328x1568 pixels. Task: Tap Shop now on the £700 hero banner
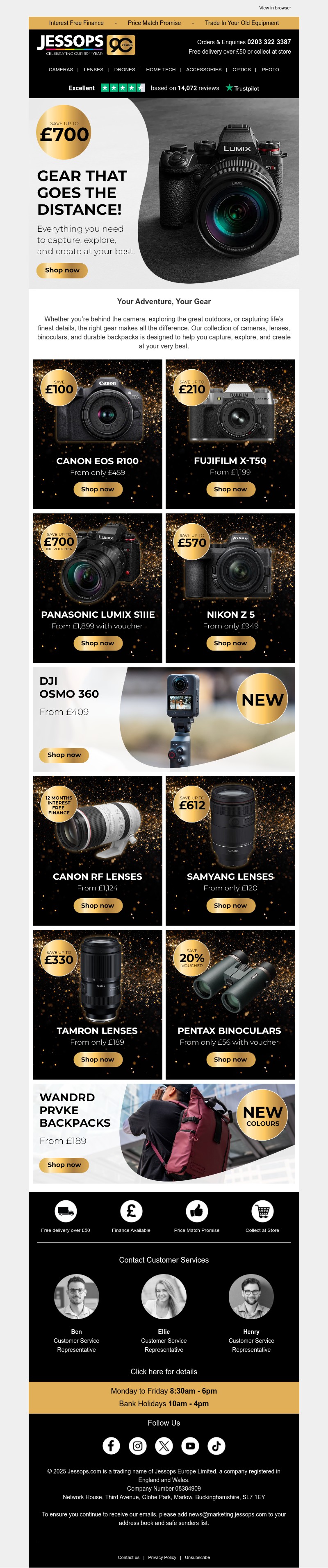[62, 270]
